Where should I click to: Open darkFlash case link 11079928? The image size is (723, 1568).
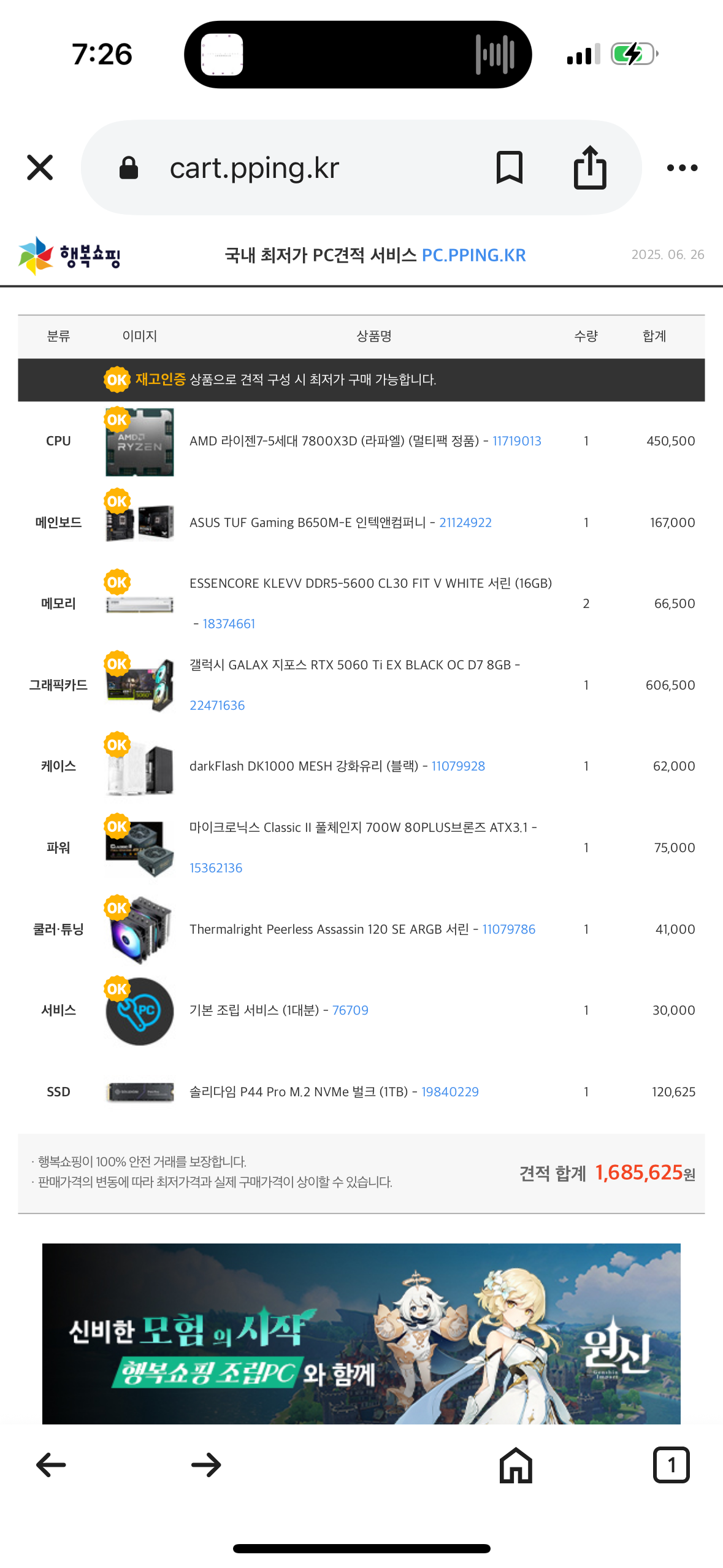click(458, 766)
